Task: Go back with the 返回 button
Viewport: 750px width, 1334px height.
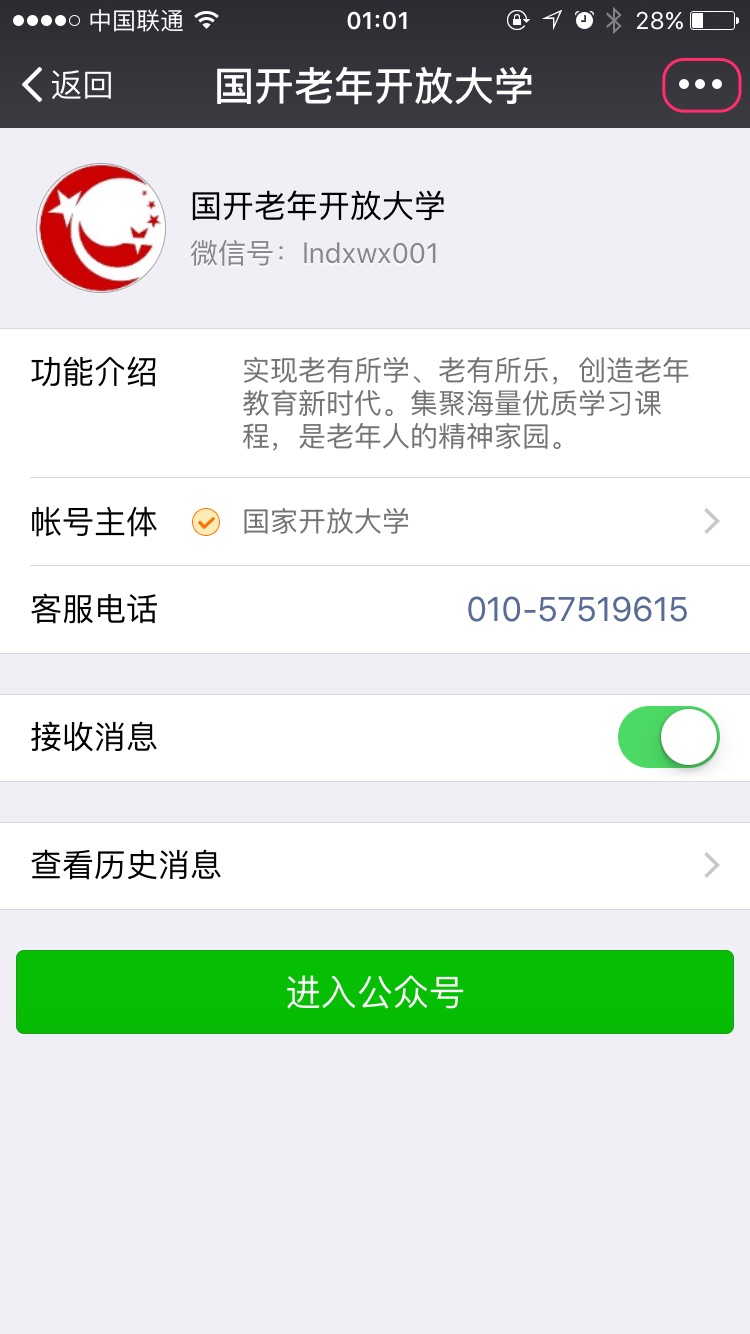Action: click(66, 86)
